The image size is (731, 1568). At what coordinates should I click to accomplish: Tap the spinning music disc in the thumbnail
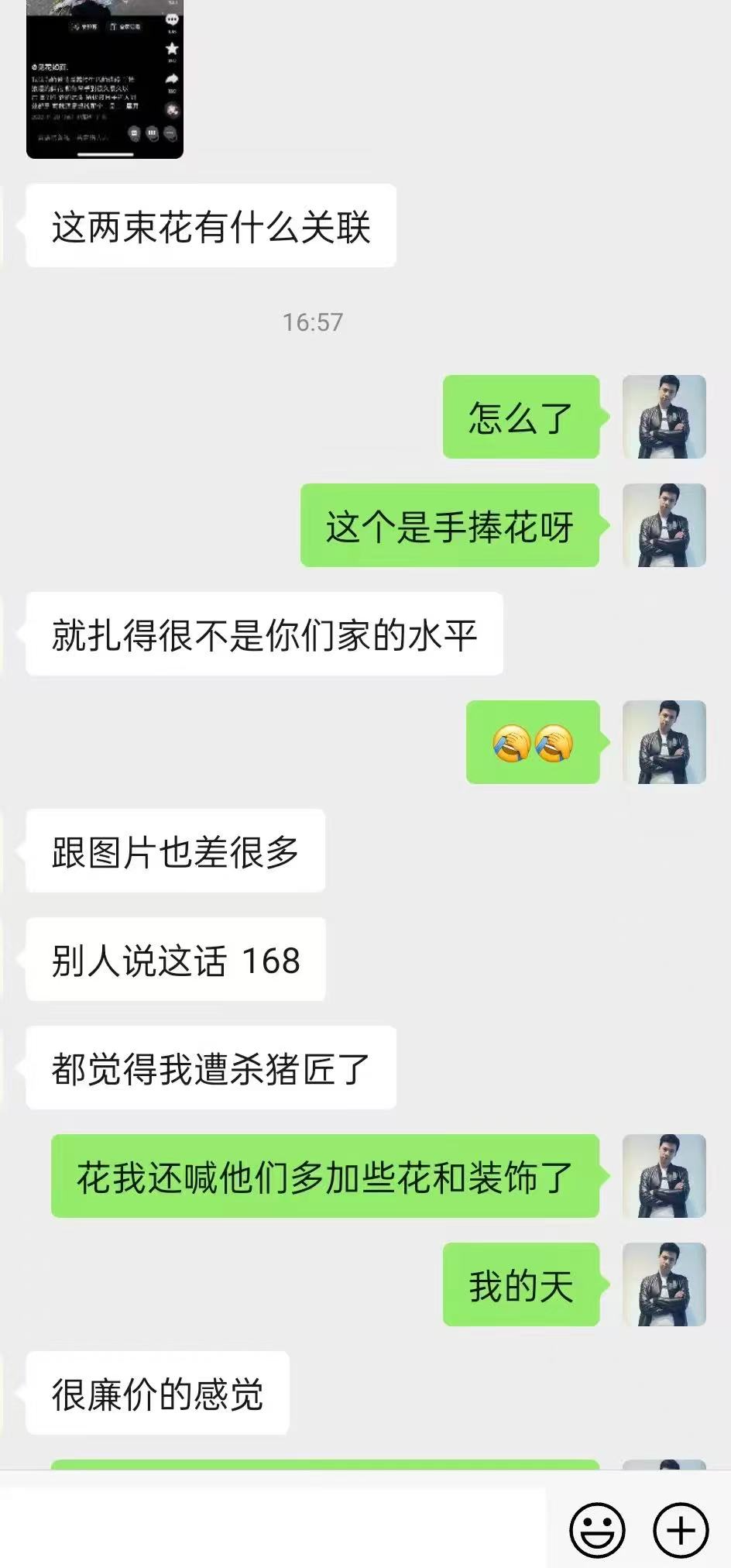point(172,109)
